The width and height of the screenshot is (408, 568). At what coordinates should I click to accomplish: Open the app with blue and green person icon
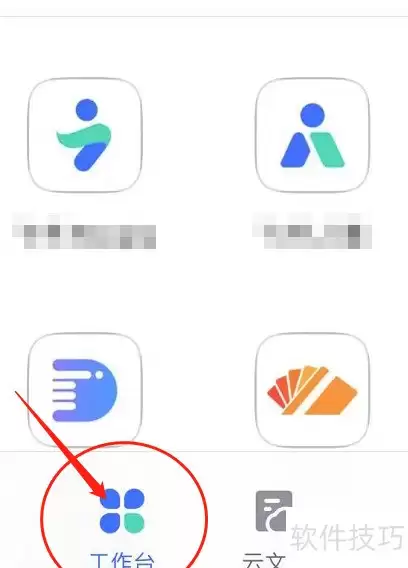312,135
